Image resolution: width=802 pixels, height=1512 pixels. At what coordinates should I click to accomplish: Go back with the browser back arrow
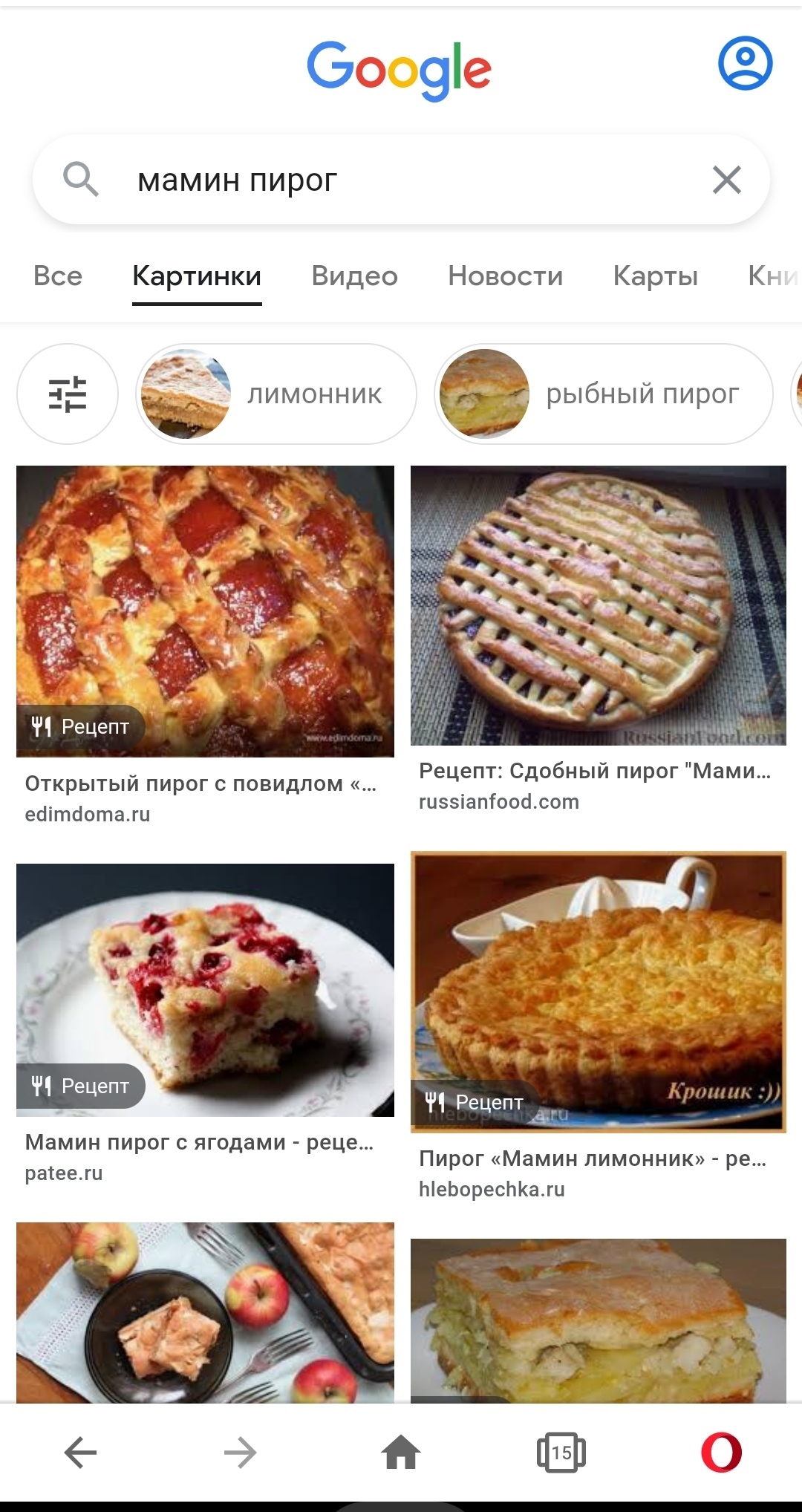click(80, 1452)
